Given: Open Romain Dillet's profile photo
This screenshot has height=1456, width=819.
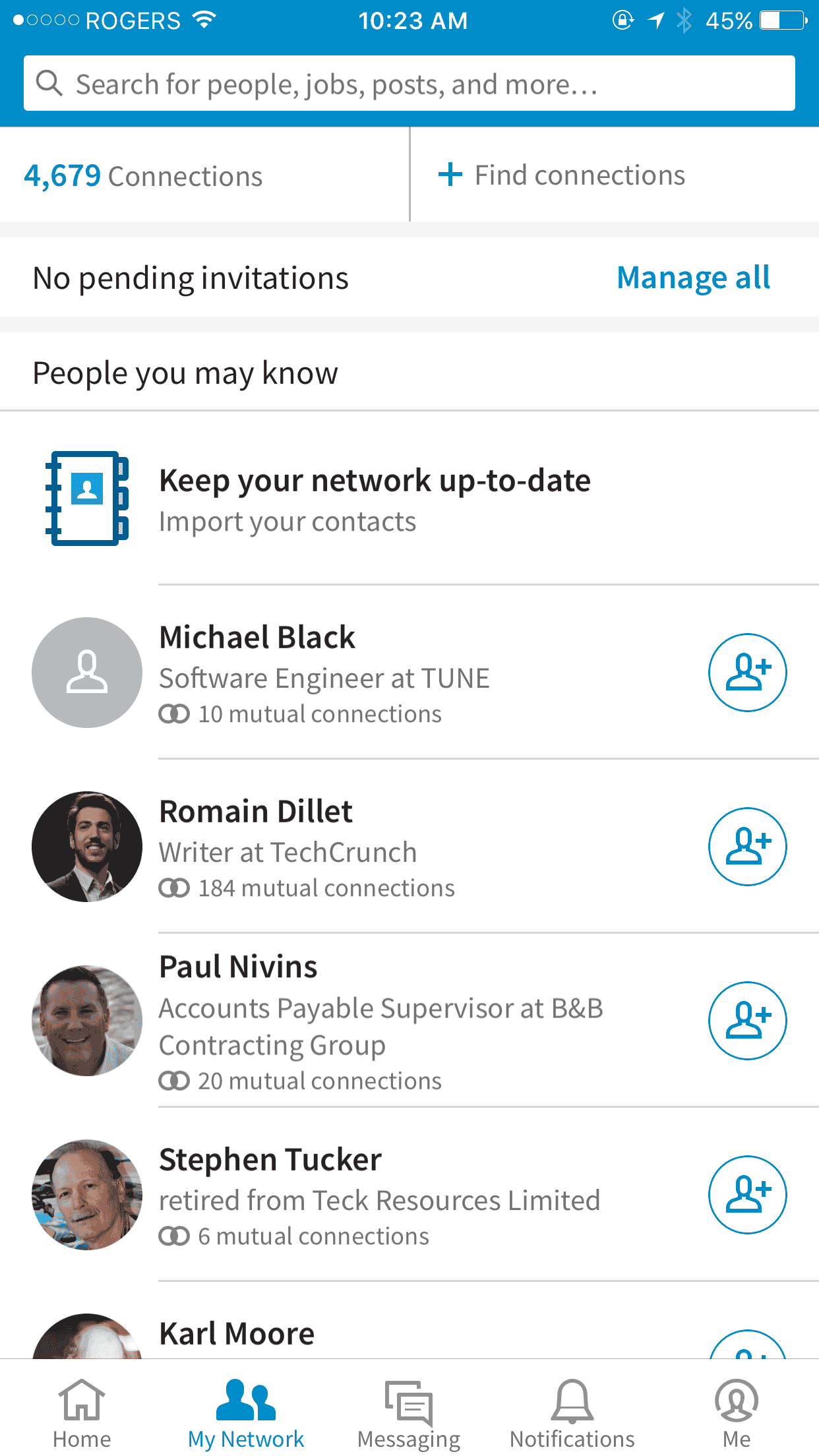Looking at the screenshot, I should (x=86, y=847).
